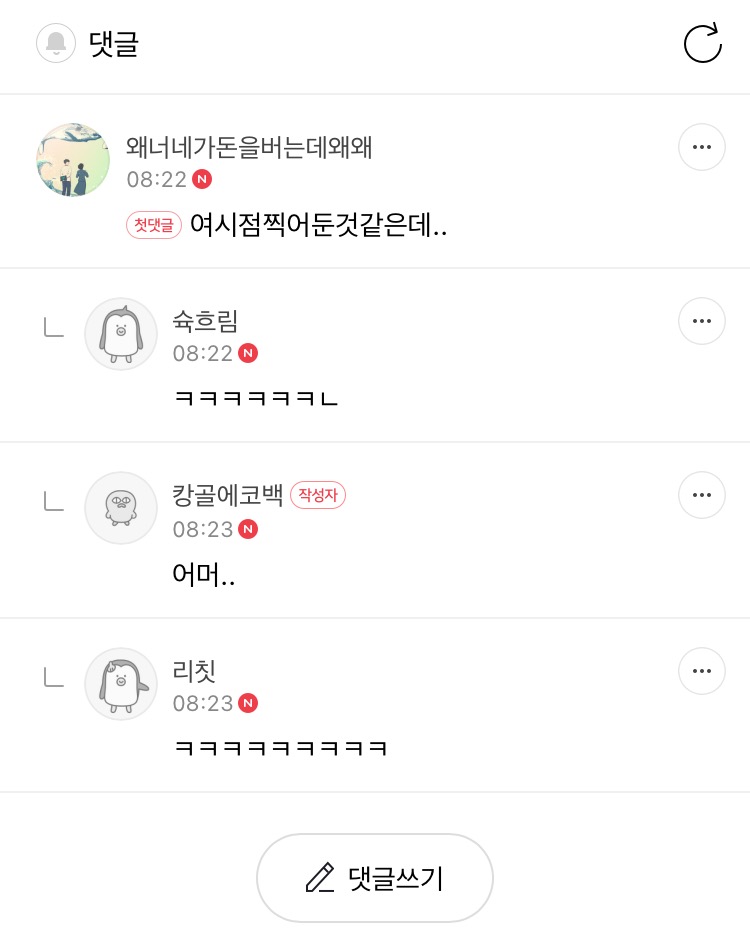This screenshot has width=750, height=946.
Task: Refresh the comment list
Action: click(x=703, y=44)
